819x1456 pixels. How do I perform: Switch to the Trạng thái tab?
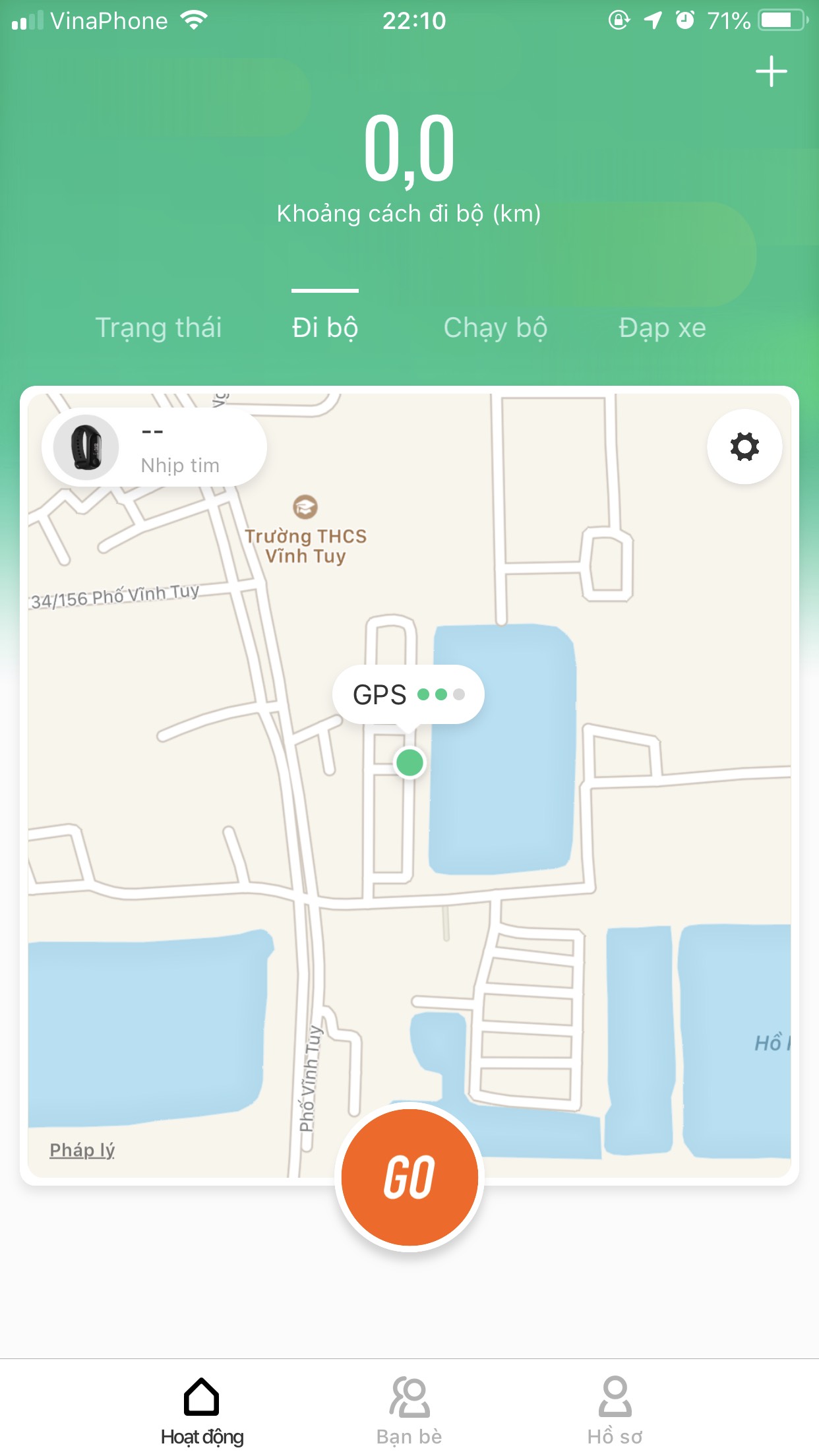[158, 328]
